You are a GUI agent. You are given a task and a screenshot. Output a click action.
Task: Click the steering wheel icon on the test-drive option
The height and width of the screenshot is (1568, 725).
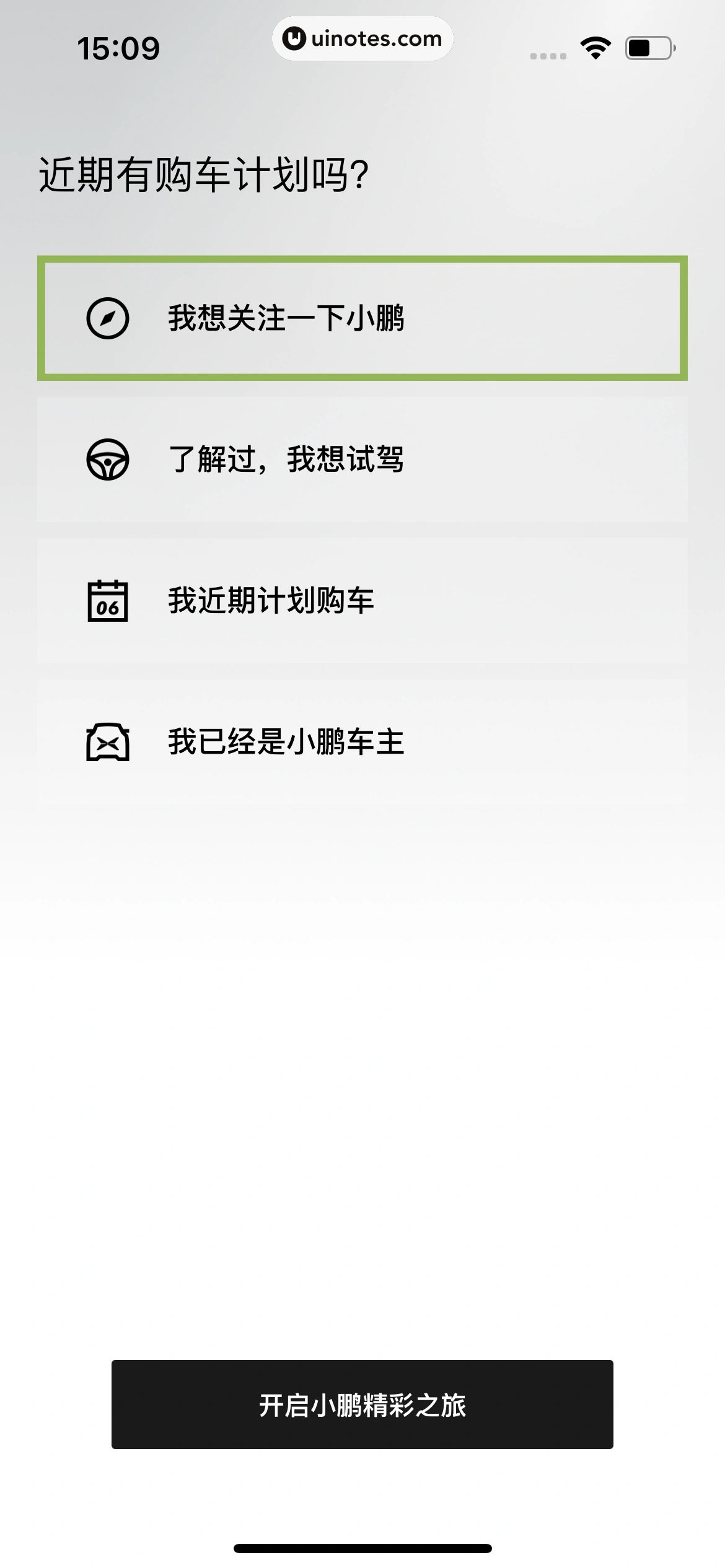107,460
